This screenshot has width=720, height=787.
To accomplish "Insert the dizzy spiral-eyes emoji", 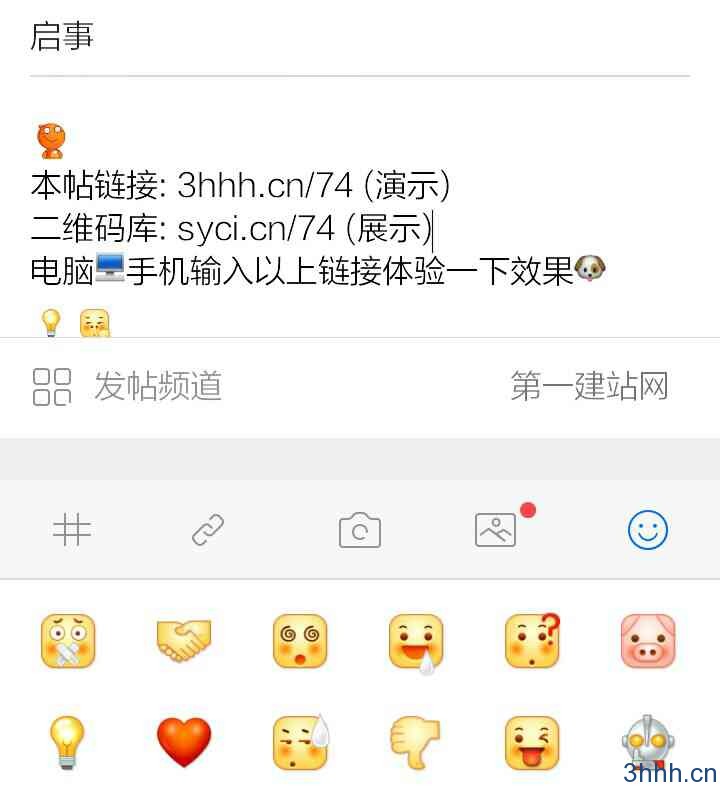I will tap(300, 641).
